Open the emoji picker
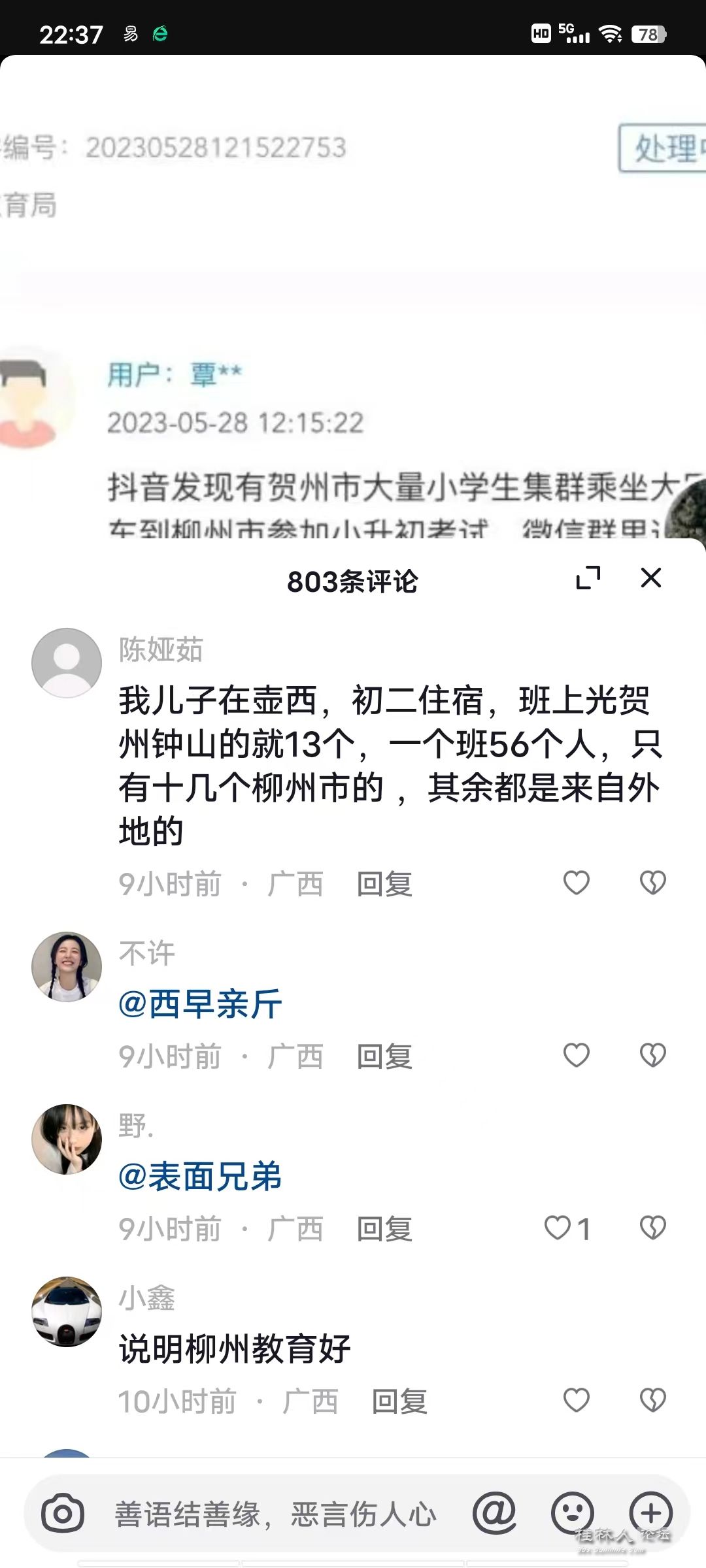Screen dimensions: 706x1568 coord(572,1513)
